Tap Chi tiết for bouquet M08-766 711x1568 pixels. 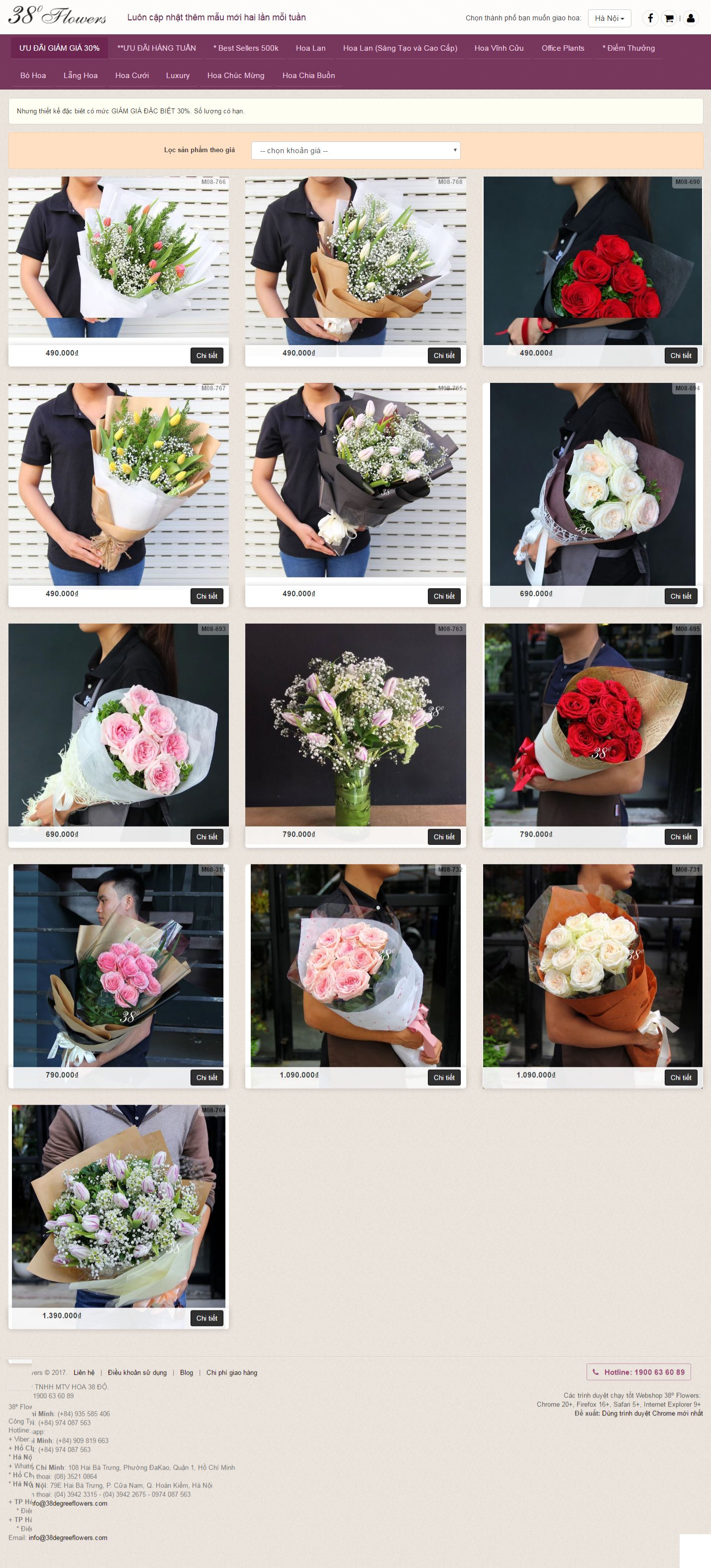click(x=206, y=356)
